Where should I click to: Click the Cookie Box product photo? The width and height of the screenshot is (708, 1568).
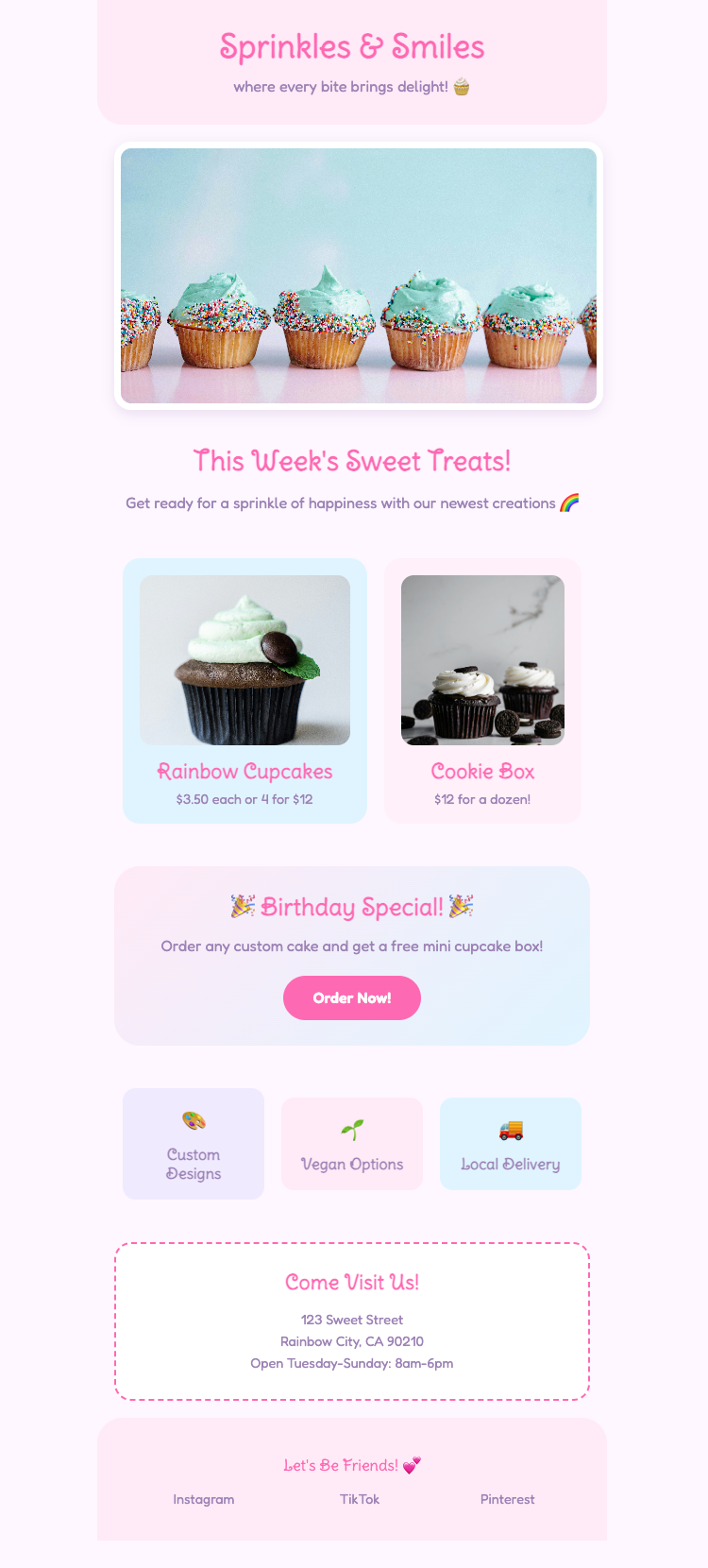point(481,659)
